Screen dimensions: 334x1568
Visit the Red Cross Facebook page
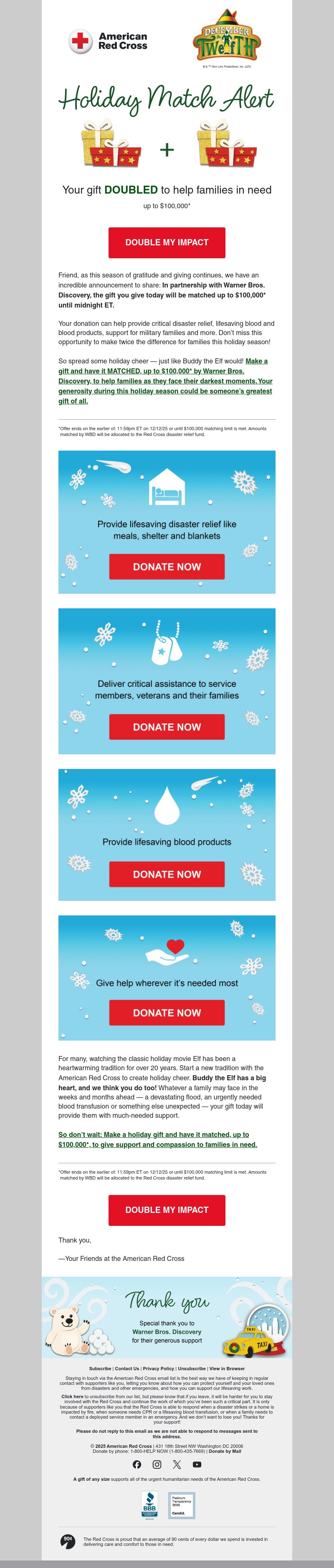coord(137,1465)
